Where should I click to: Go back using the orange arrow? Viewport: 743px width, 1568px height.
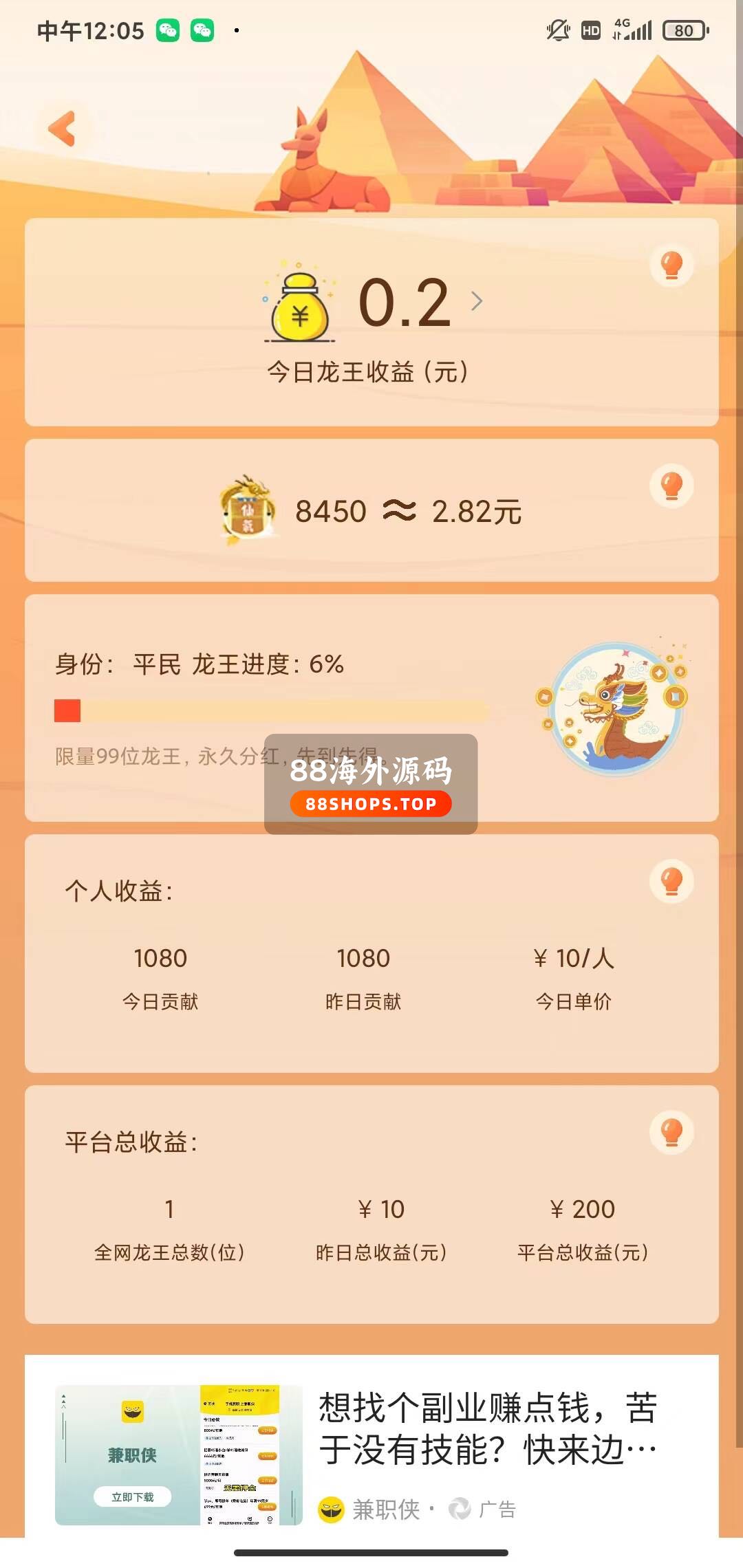click(x=62, y=129)
